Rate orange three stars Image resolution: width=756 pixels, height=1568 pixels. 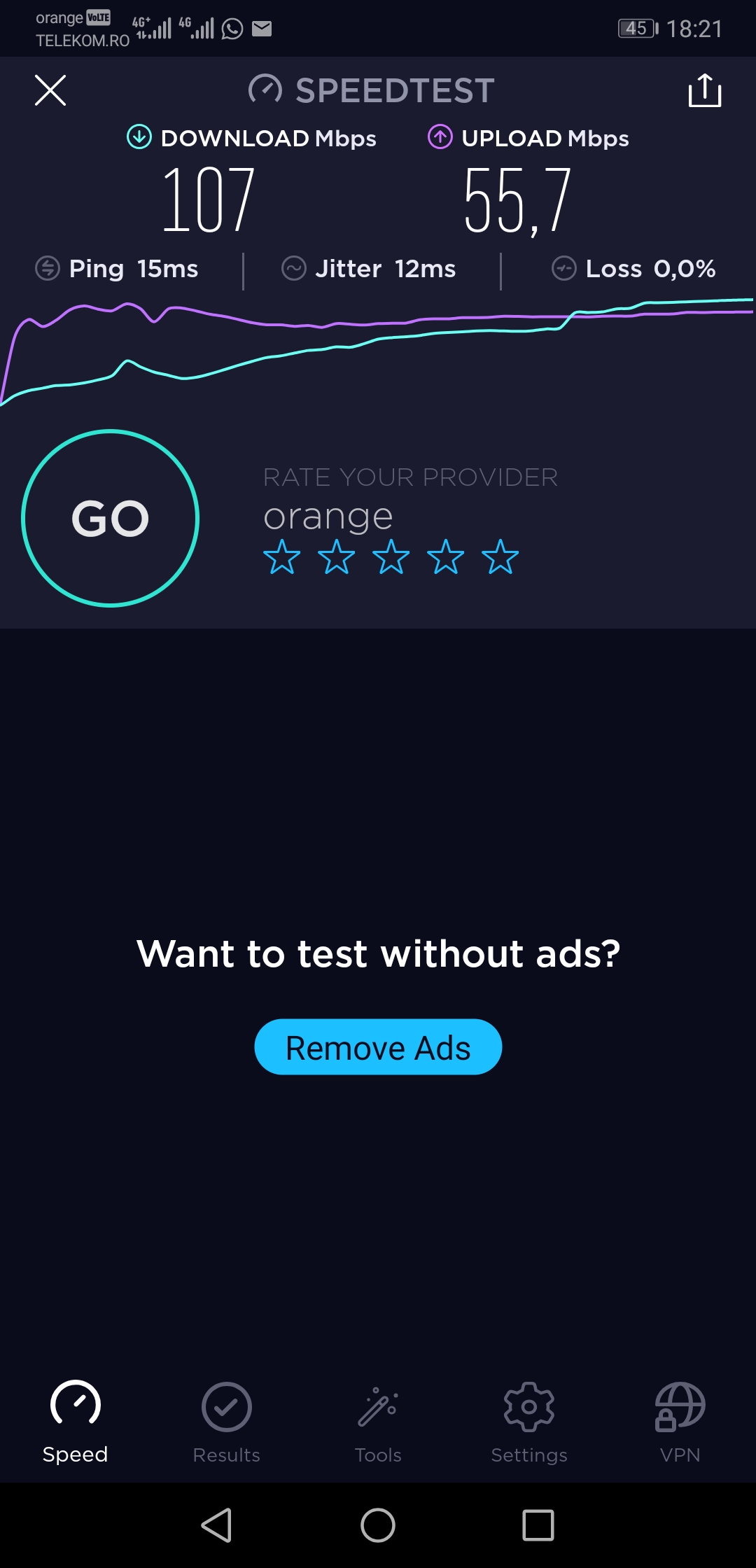pyautogui.click(x=391, y=557)
